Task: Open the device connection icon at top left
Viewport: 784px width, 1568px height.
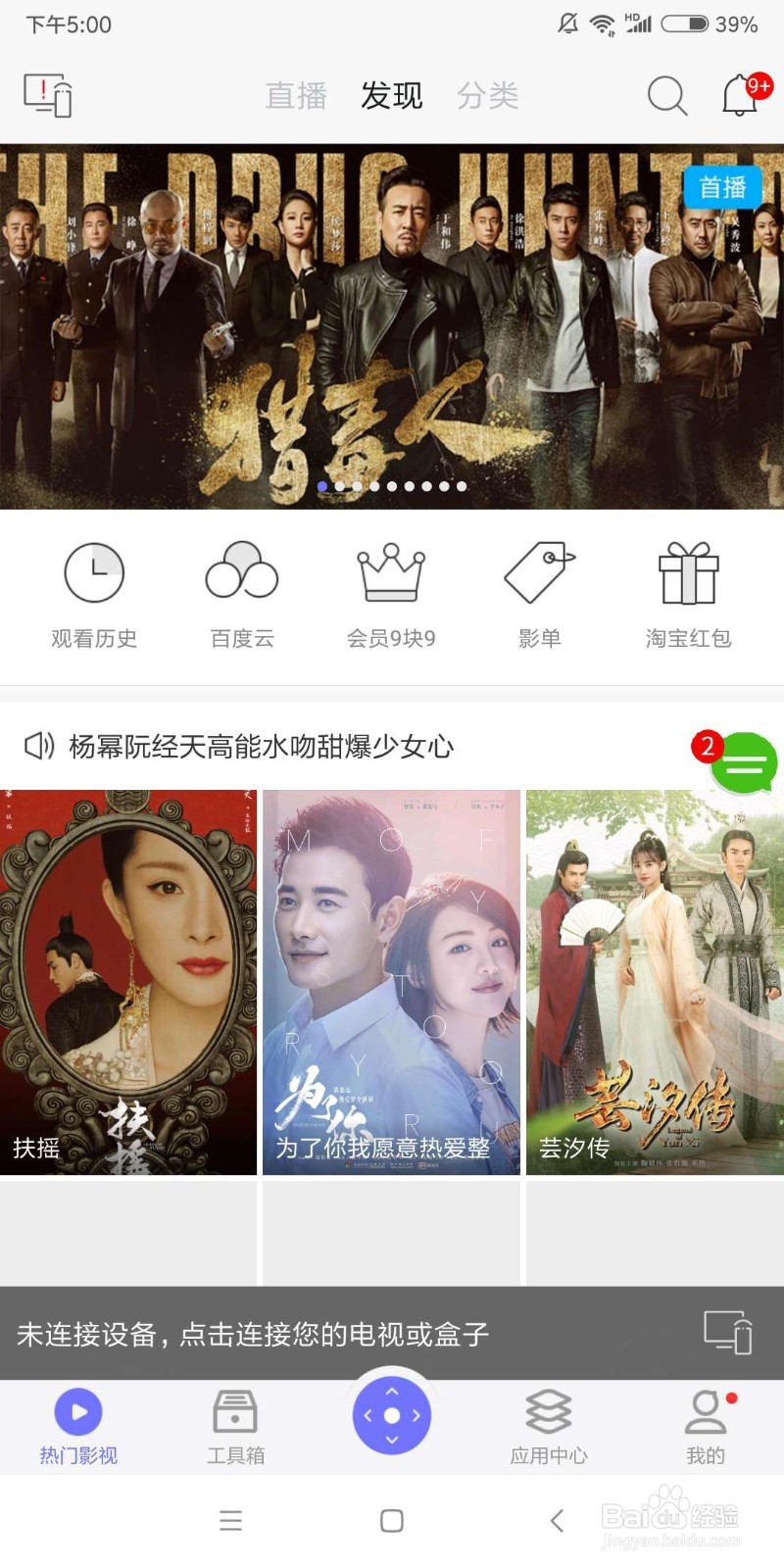Action: [x=48, y=95]
